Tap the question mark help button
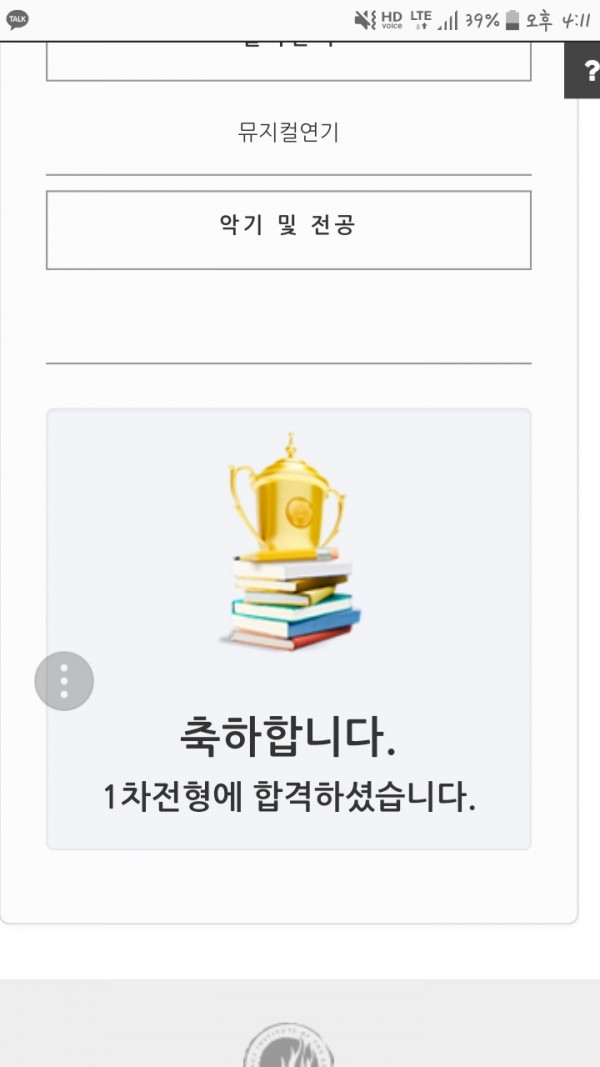Image resolution: width=600 pixels, height=1067 pixels. tap(585, 73)
